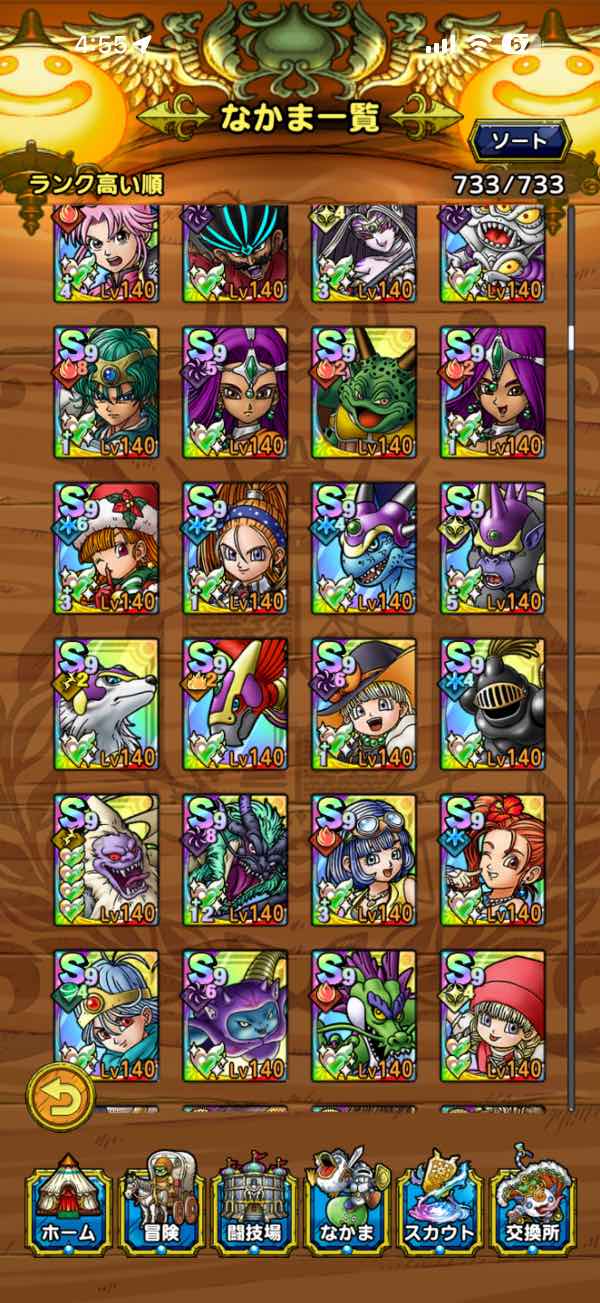Open the blue dragon monster card
This screenshot has height=1303, width=600.
pos(364,548)
